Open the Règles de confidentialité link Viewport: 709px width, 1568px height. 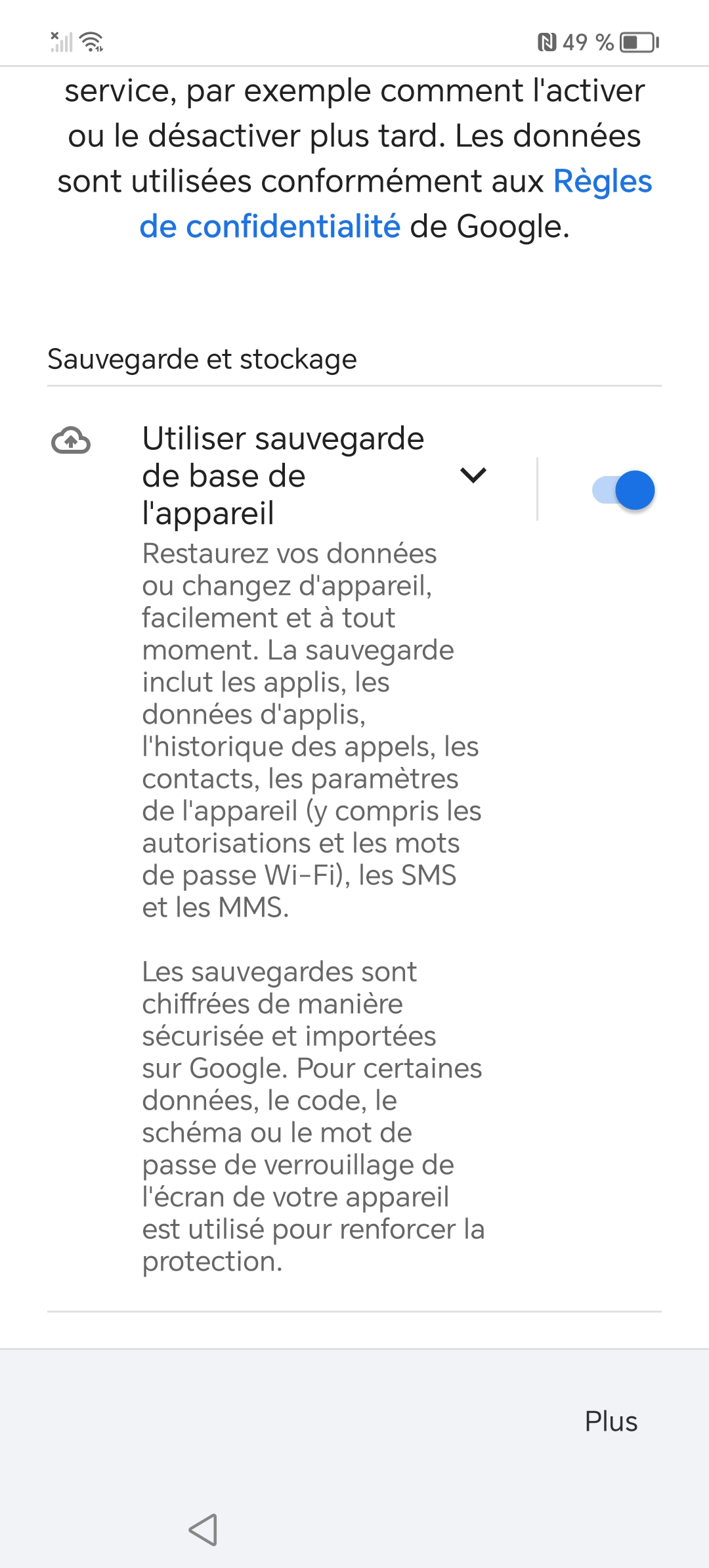point(269,227)
